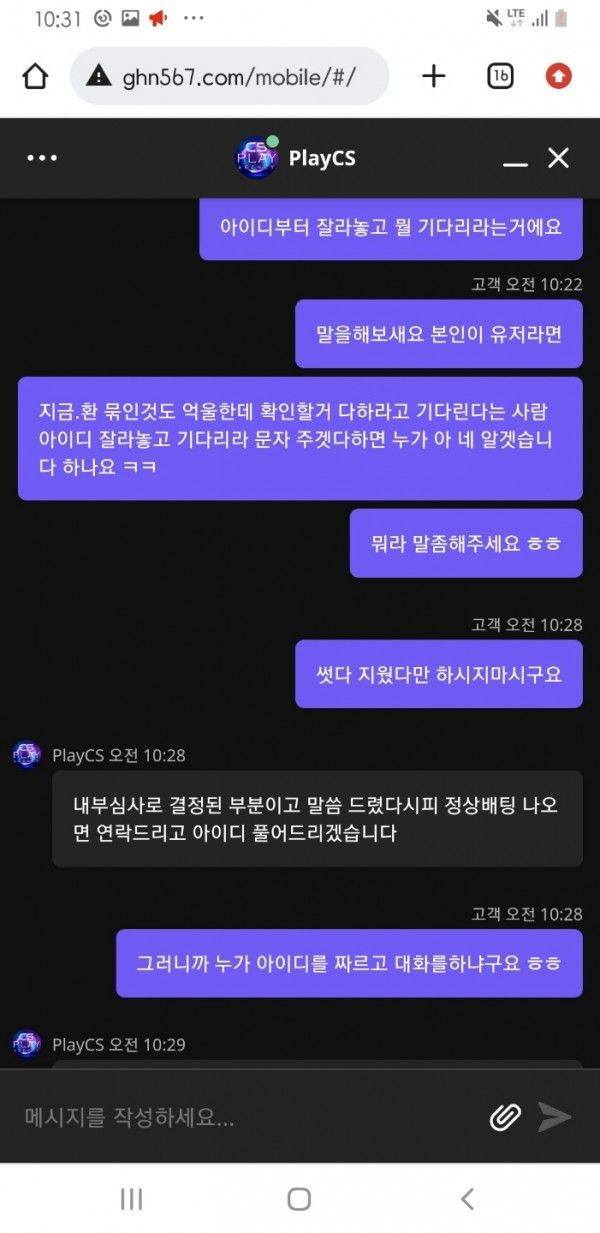Screen dimensions: 600x1233
Task: Attach a file with the paperclip
Action: [505, 1117]
